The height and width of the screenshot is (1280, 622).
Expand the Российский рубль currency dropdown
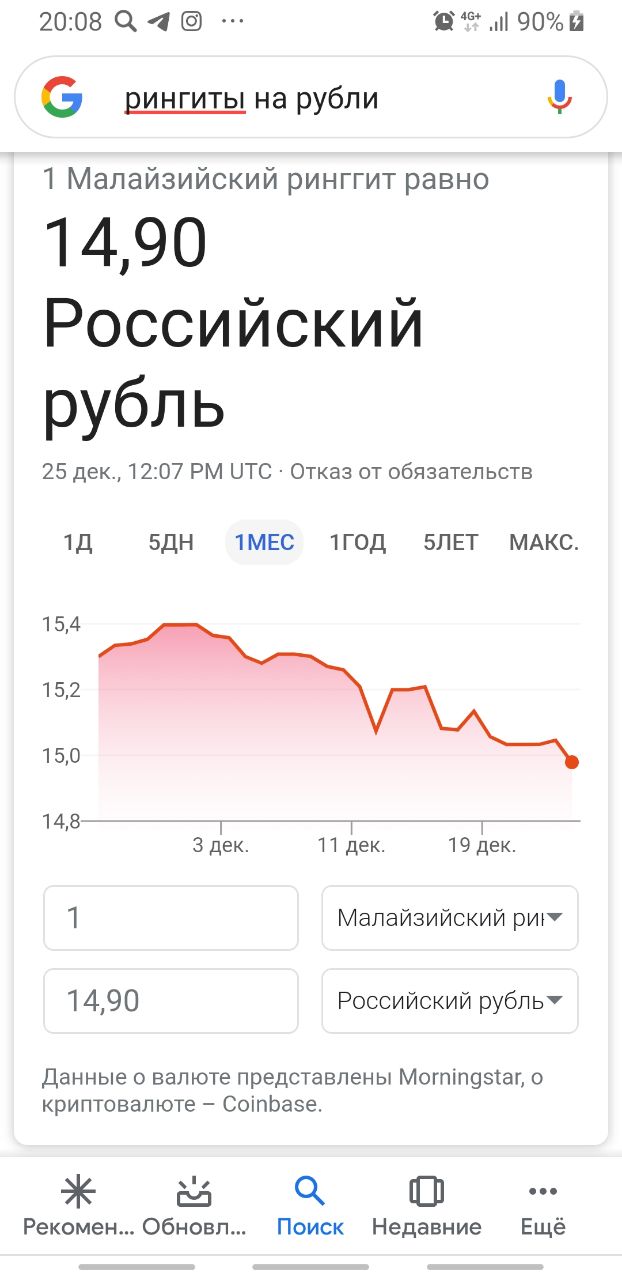[450, 1001]
